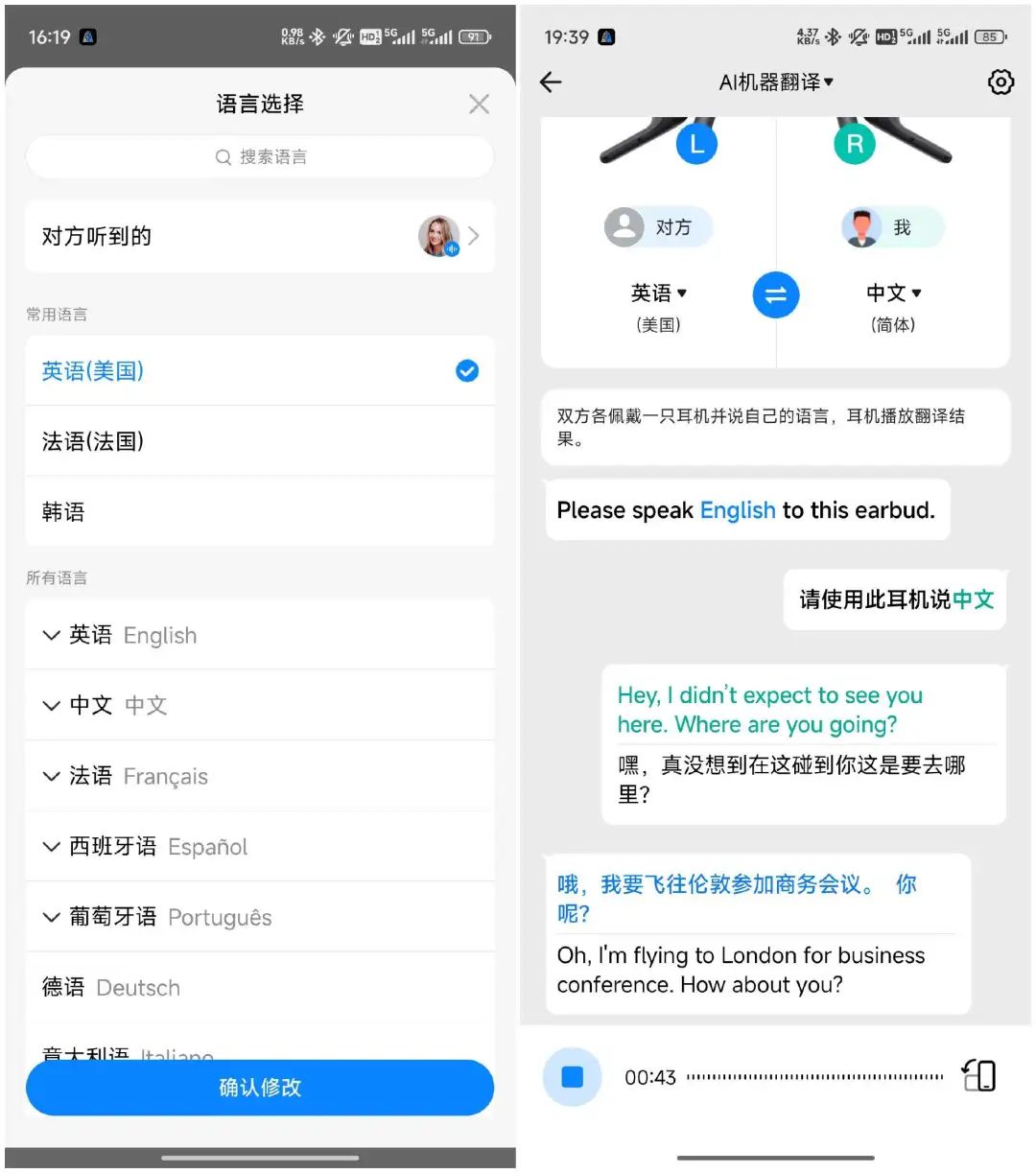This screenshot has height=1173, width=1036.
Task: Open the 对方听到的 voice setting row
Action: tap(260, 236)
